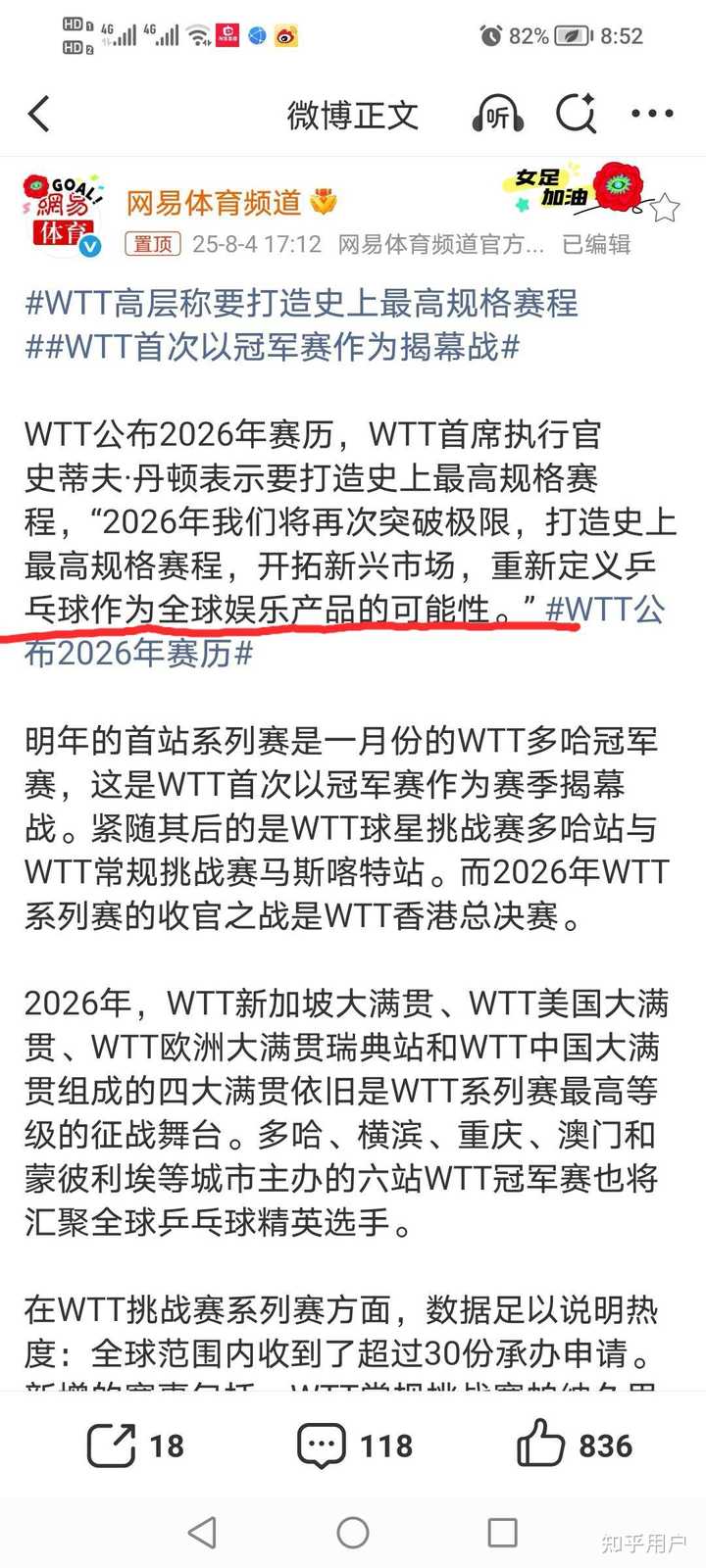Open the more options (...) menu
Viewport: 706px width, 1568px height.
tap(651, 115)
